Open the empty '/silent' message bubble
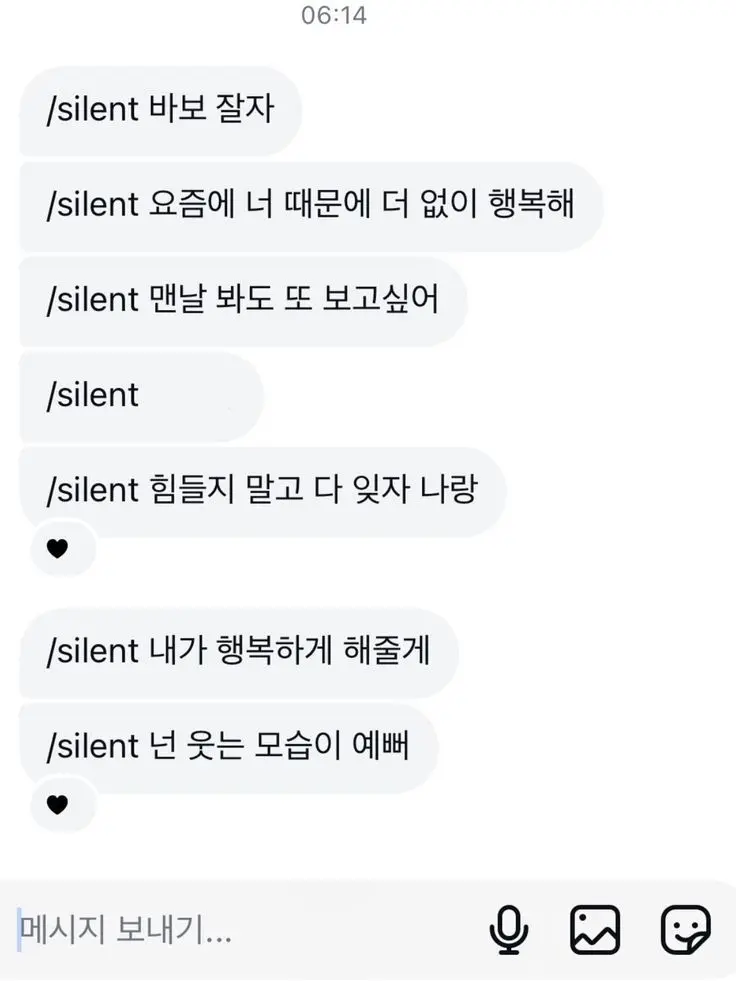Screen dimensions: 736x981 tap(138, 395)
